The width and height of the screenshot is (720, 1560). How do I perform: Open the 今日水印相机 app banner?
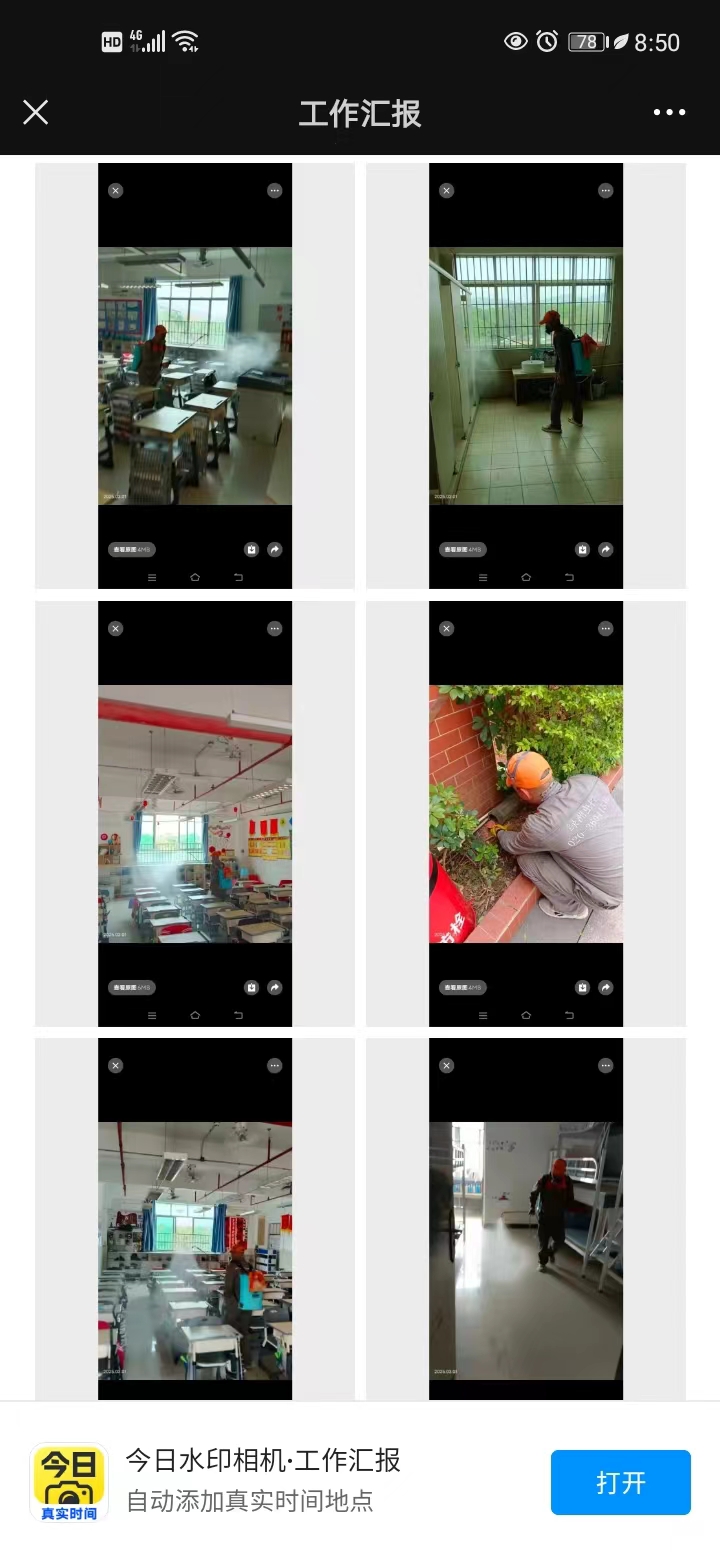pos(262,1480)
